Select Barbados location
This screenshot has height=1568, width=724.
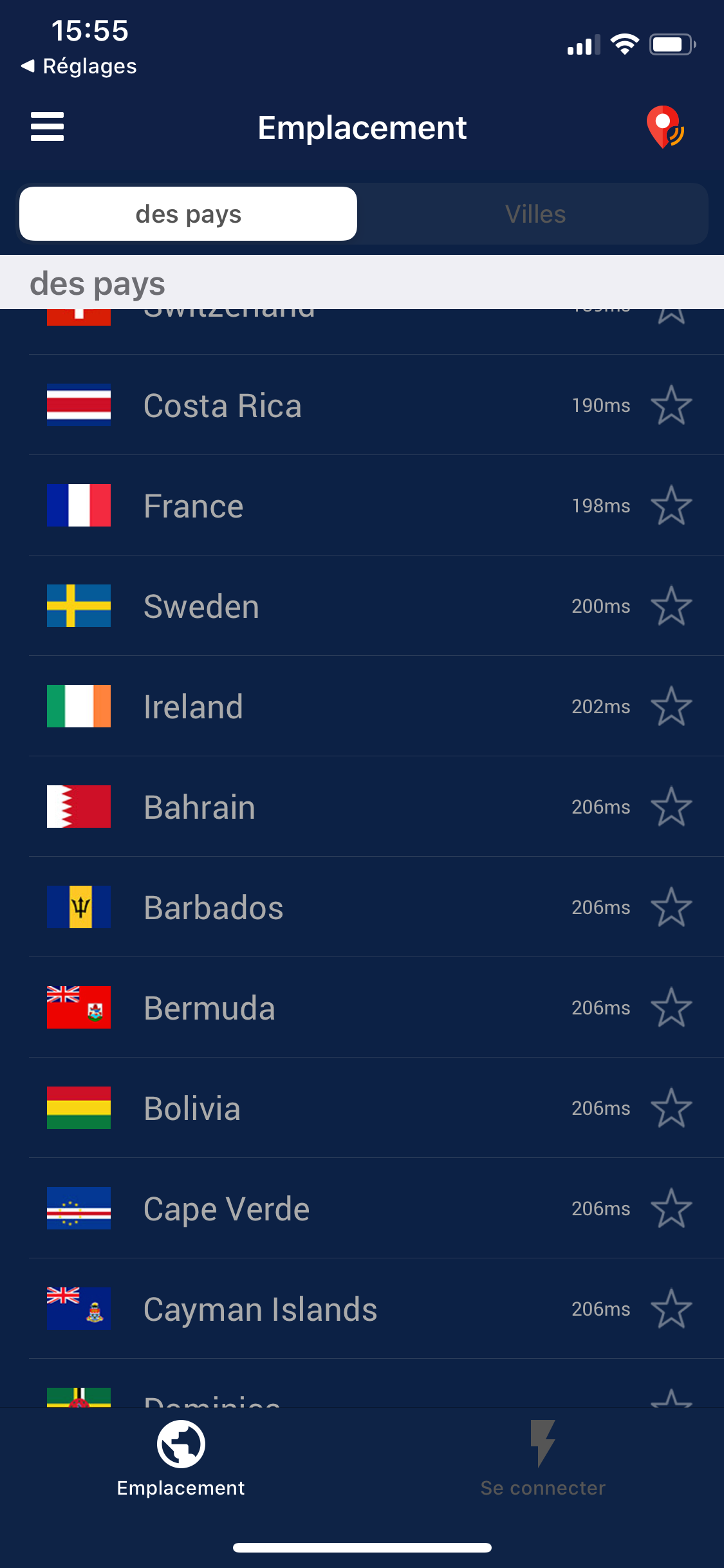376,907
